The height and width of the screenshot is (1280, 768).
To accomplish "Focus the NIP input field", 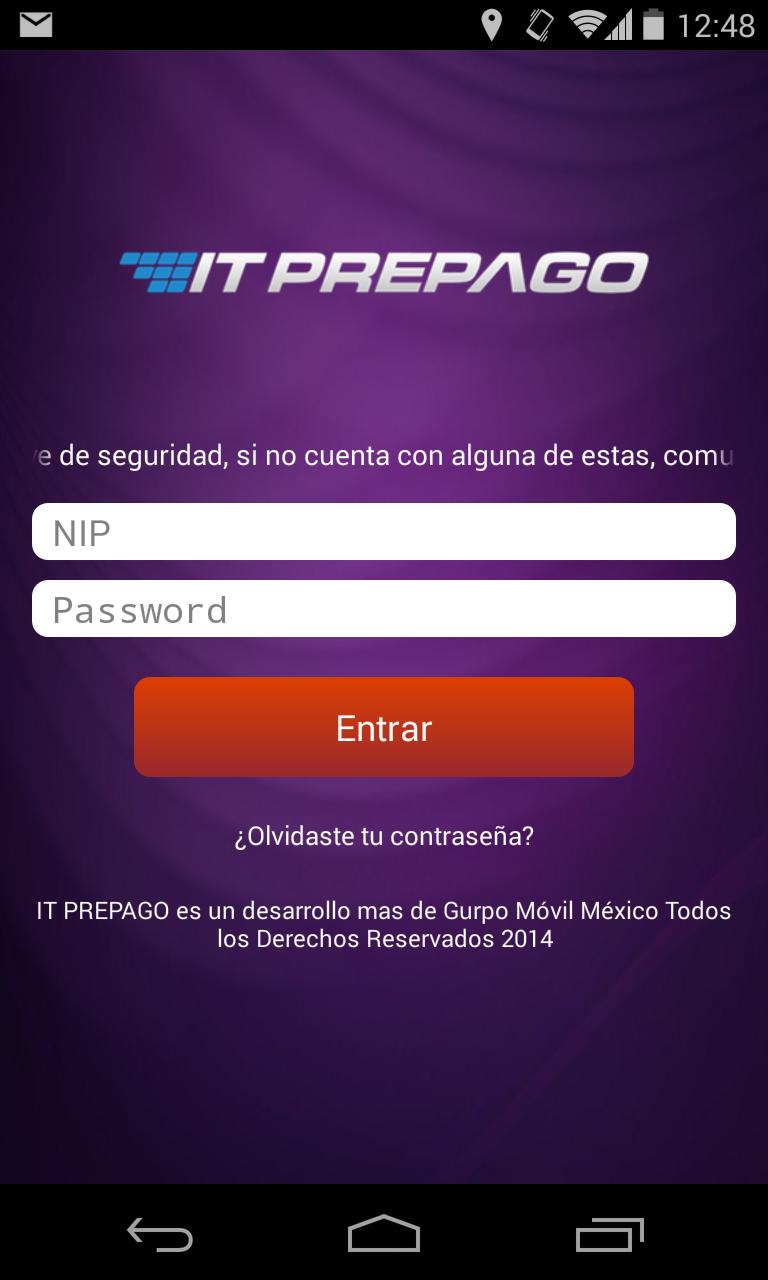I will click(x=384, y=532).
